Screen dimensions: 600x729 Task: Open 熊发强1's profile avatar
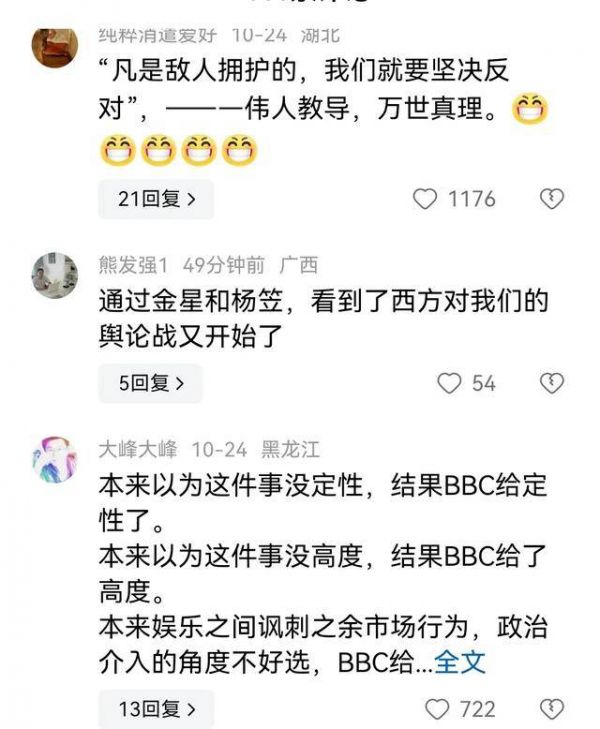(54, 274)
